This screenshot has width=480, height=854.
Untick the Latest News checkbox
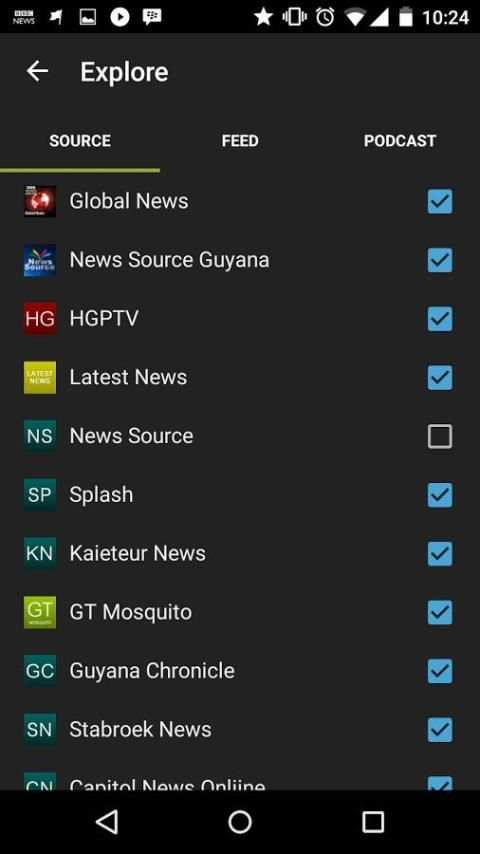pos(440,377)
